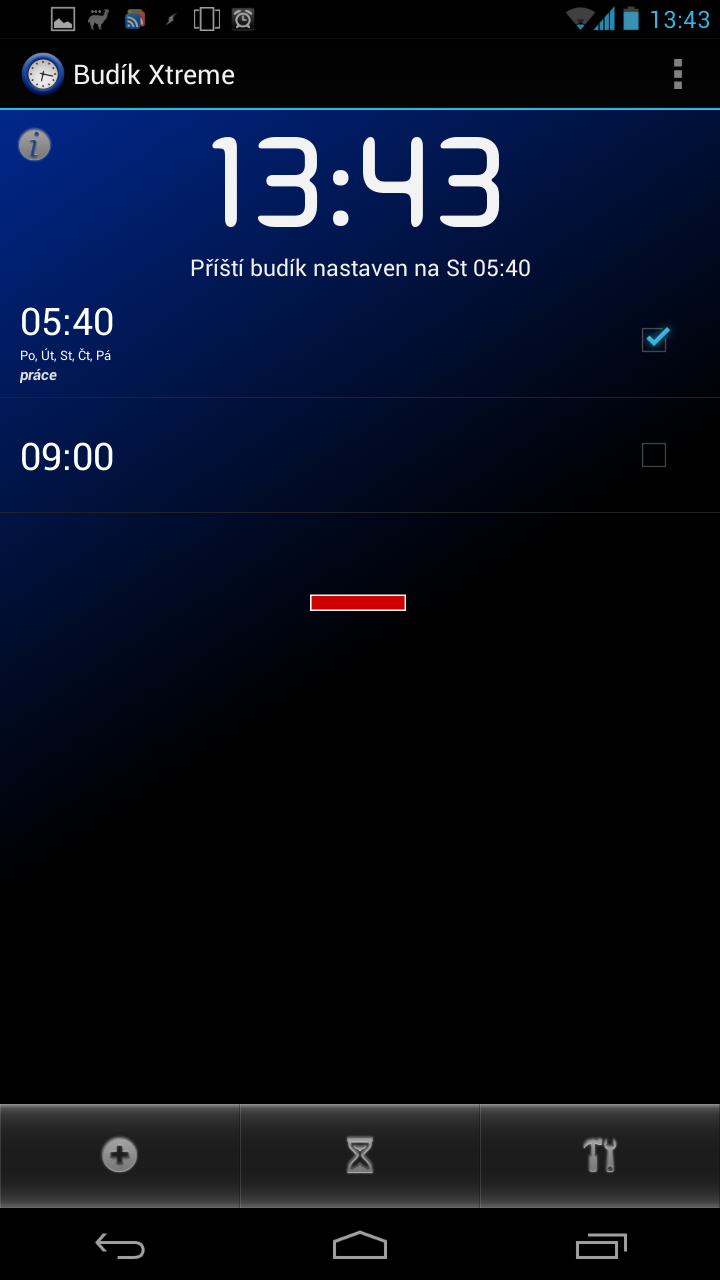Open the 09:00 alarm entry
720x1280 pixels.
tap(360, 456)
